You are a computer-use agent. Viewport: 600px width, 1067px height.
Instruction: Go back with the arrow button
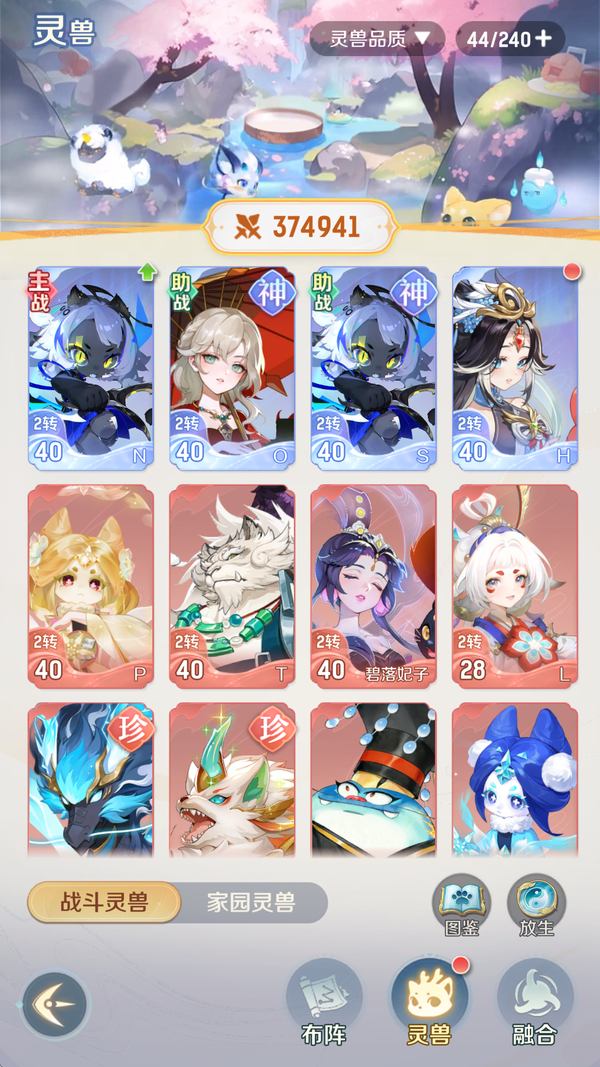click(x=54, y=1004)
